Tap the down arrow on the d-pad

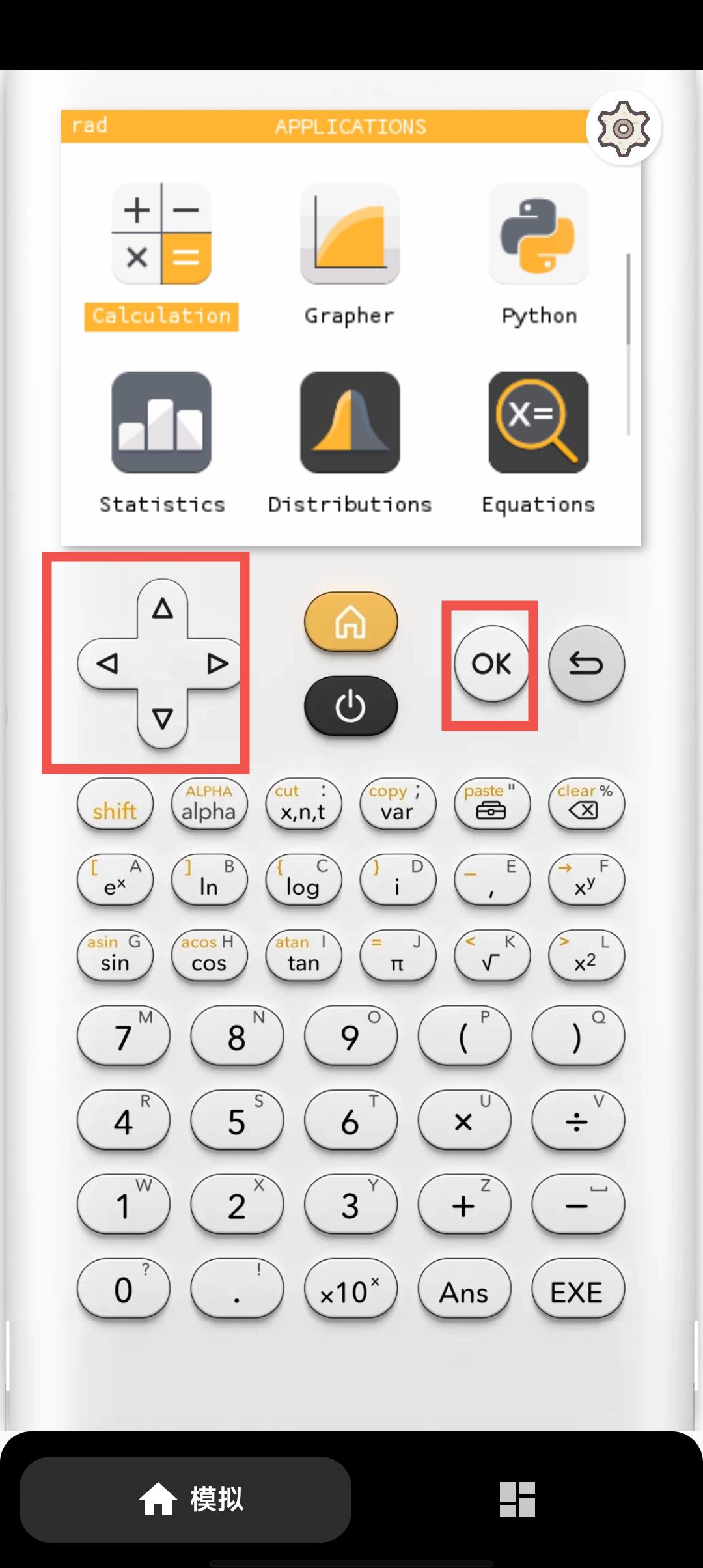(x=162, y=719)
